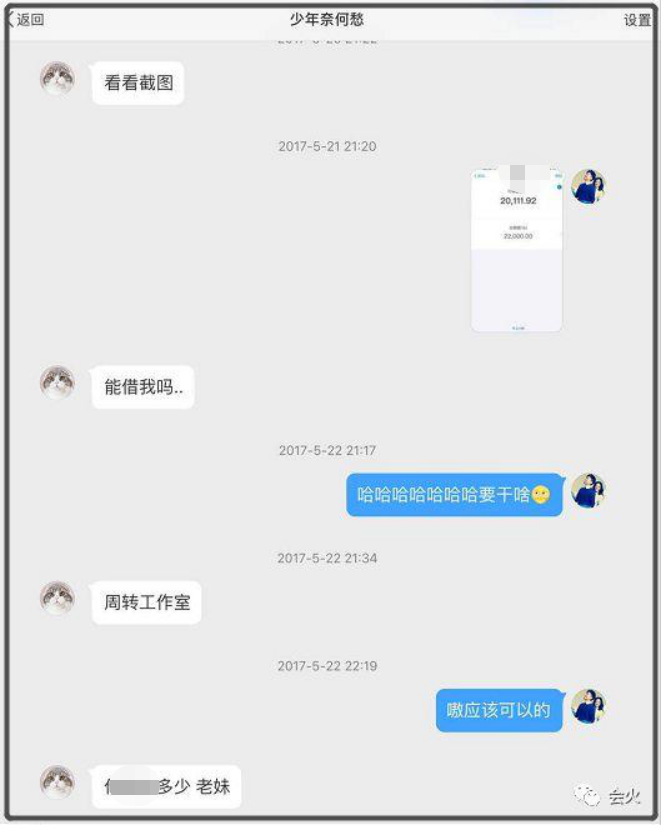View the cat avatar next to 周转工作室
Viewport: 662px width, 825px height.
(x=57, y=598)
